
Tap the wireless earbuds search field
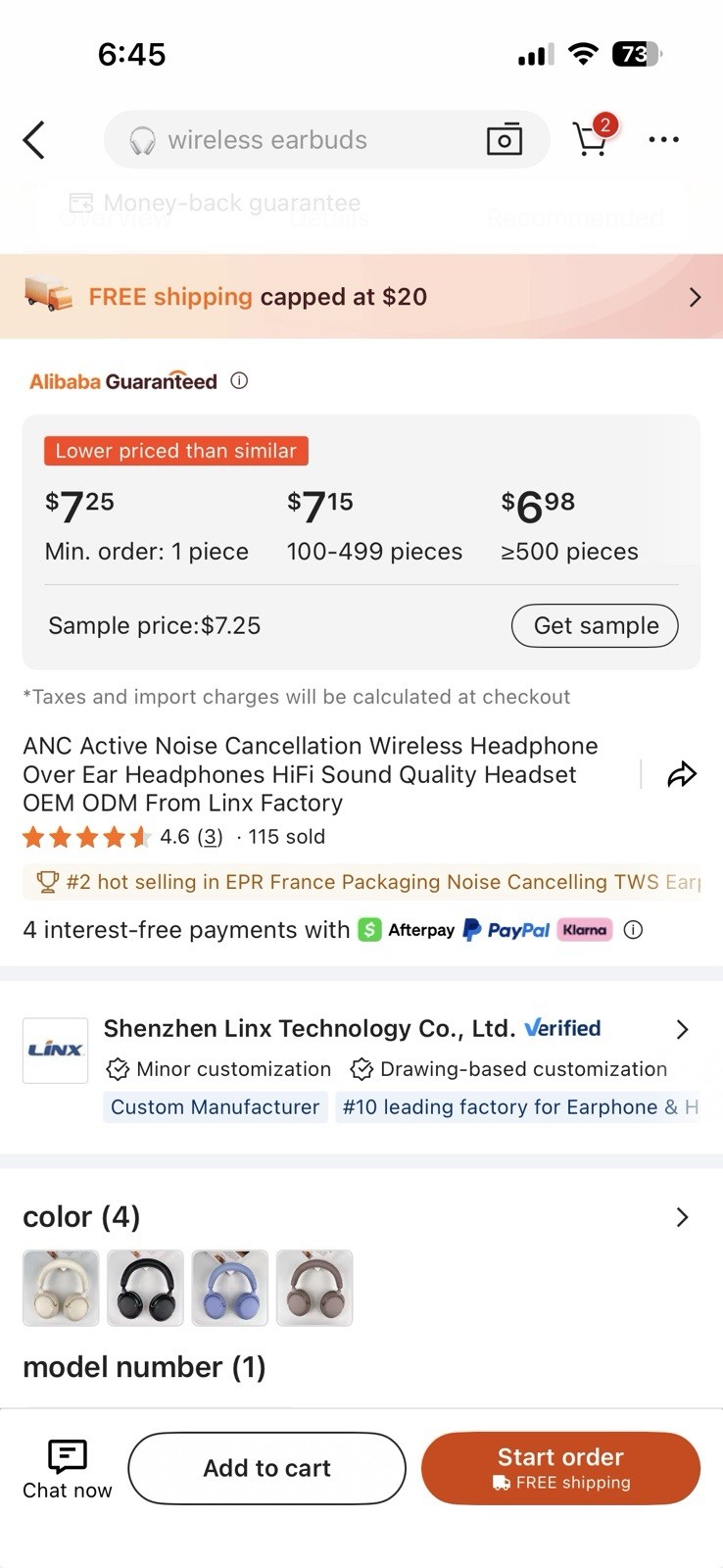tap(294, 140)
